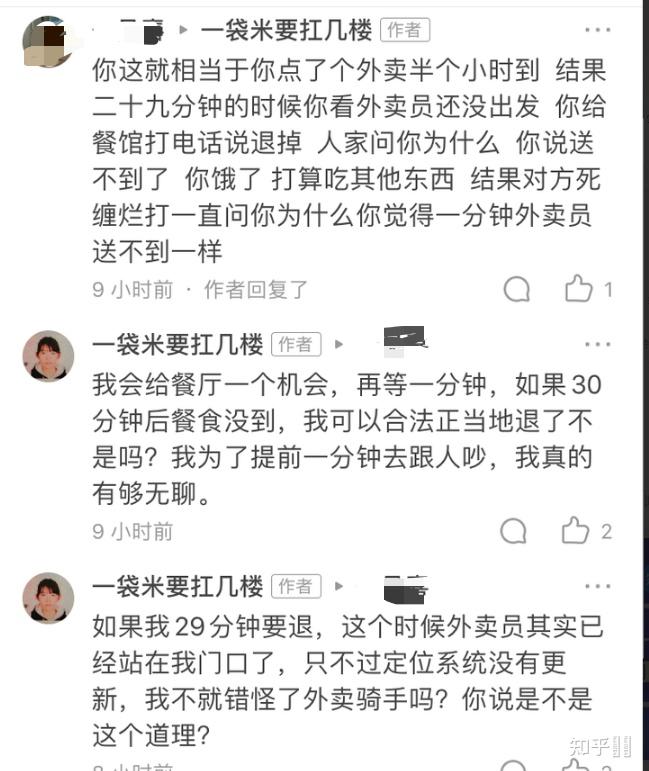Open overflow menu on the comment starting "如果我29分钟要退"

tap(597, 587)
